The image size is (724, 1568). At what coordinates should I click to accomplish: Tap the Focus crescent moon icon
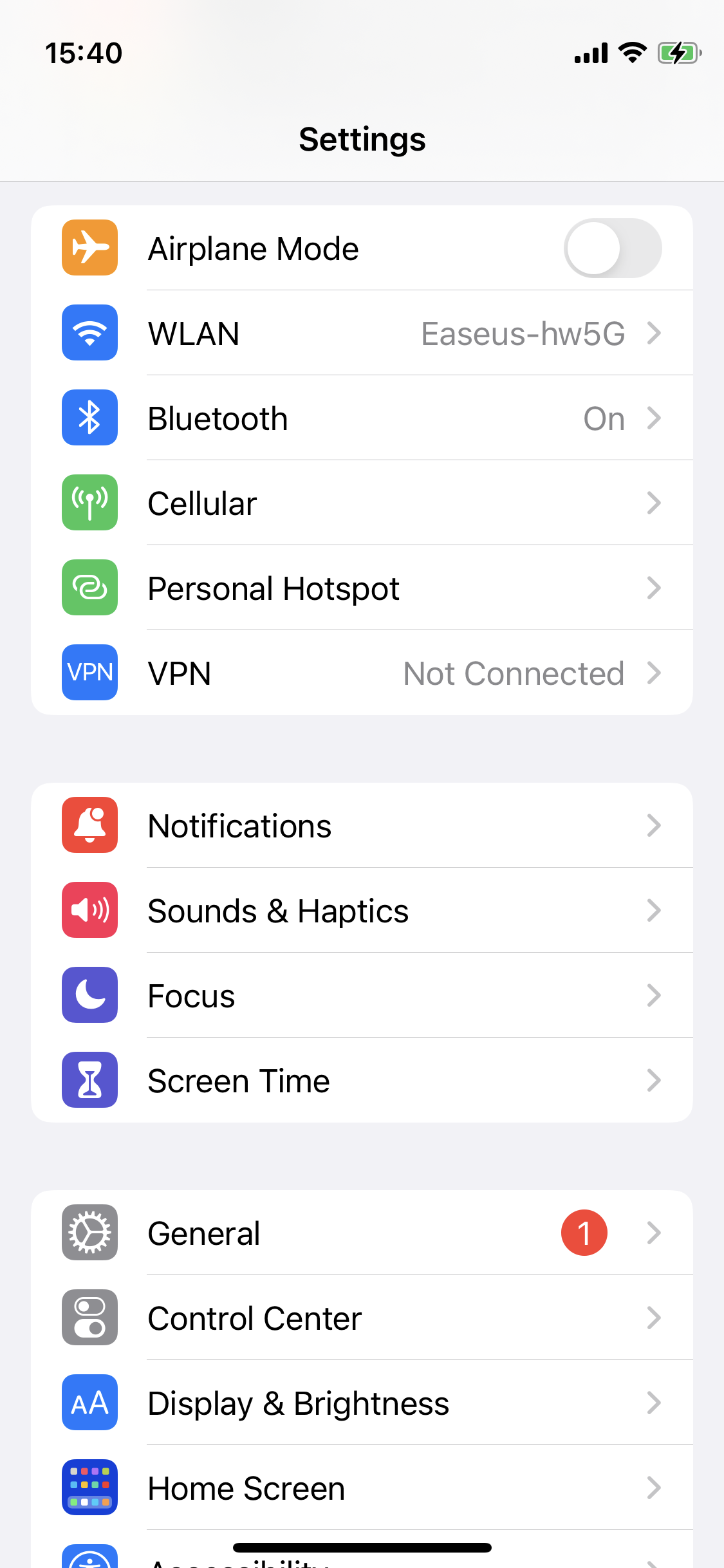89,995
